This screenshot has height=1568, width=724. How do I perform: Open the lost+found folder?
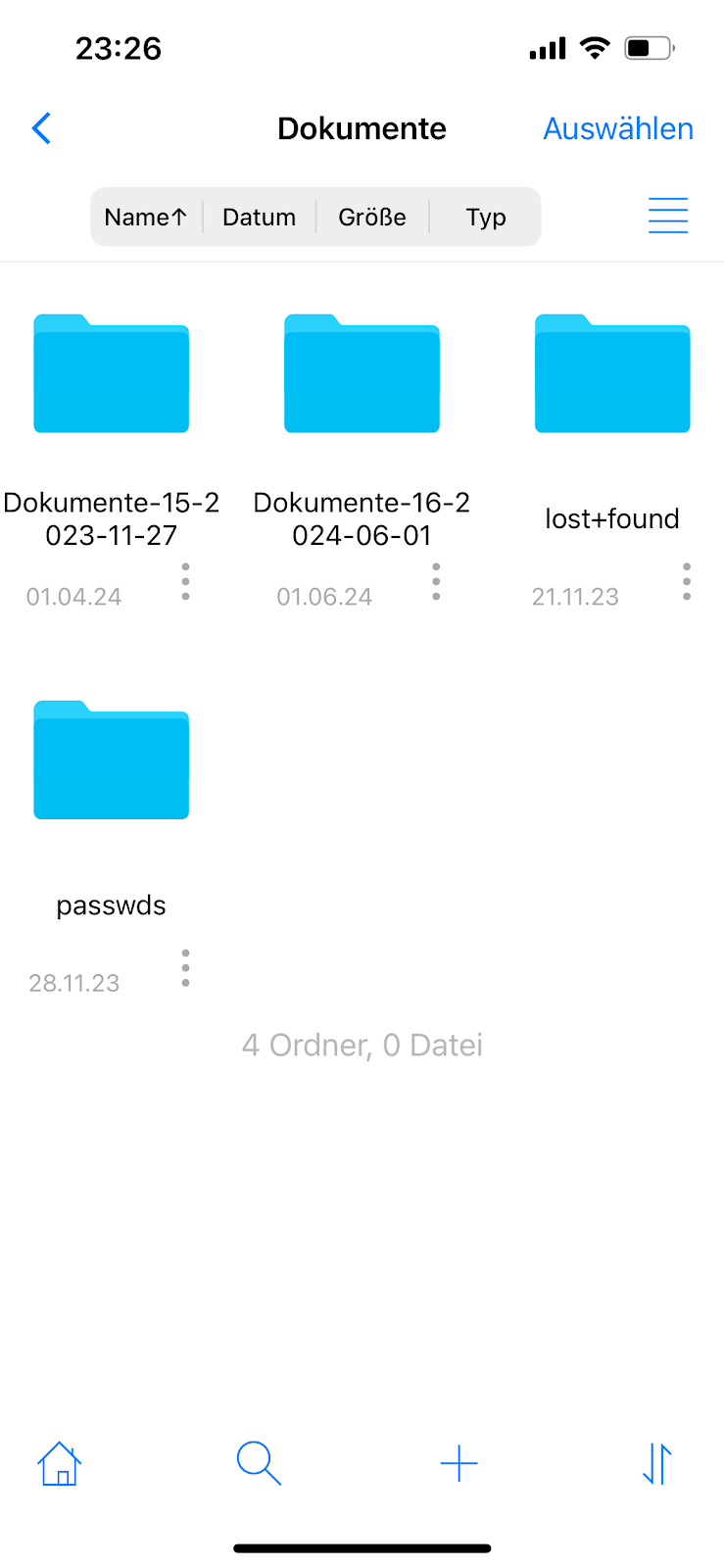pos(612,374)
